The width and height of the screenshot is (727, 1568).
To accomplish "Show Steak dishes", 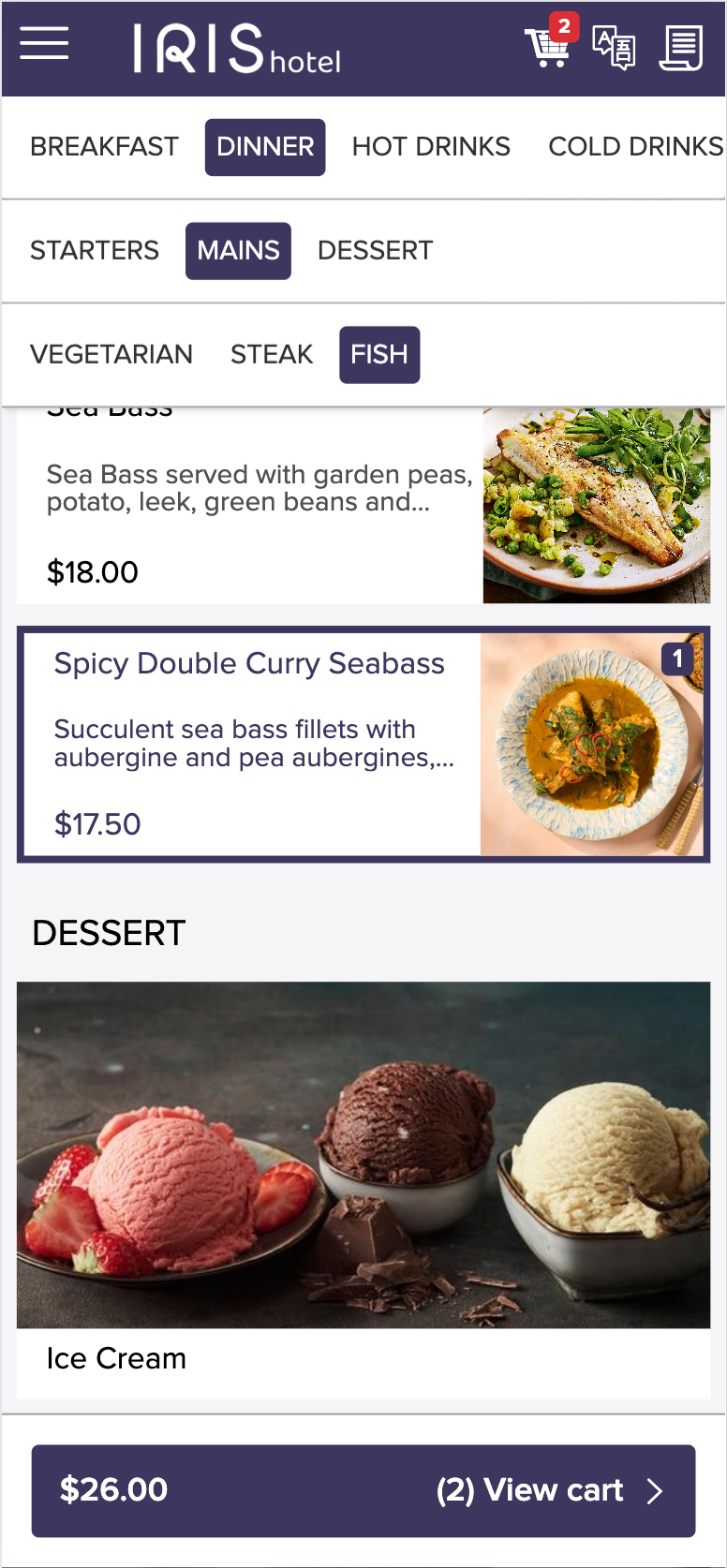I will 272,355.
